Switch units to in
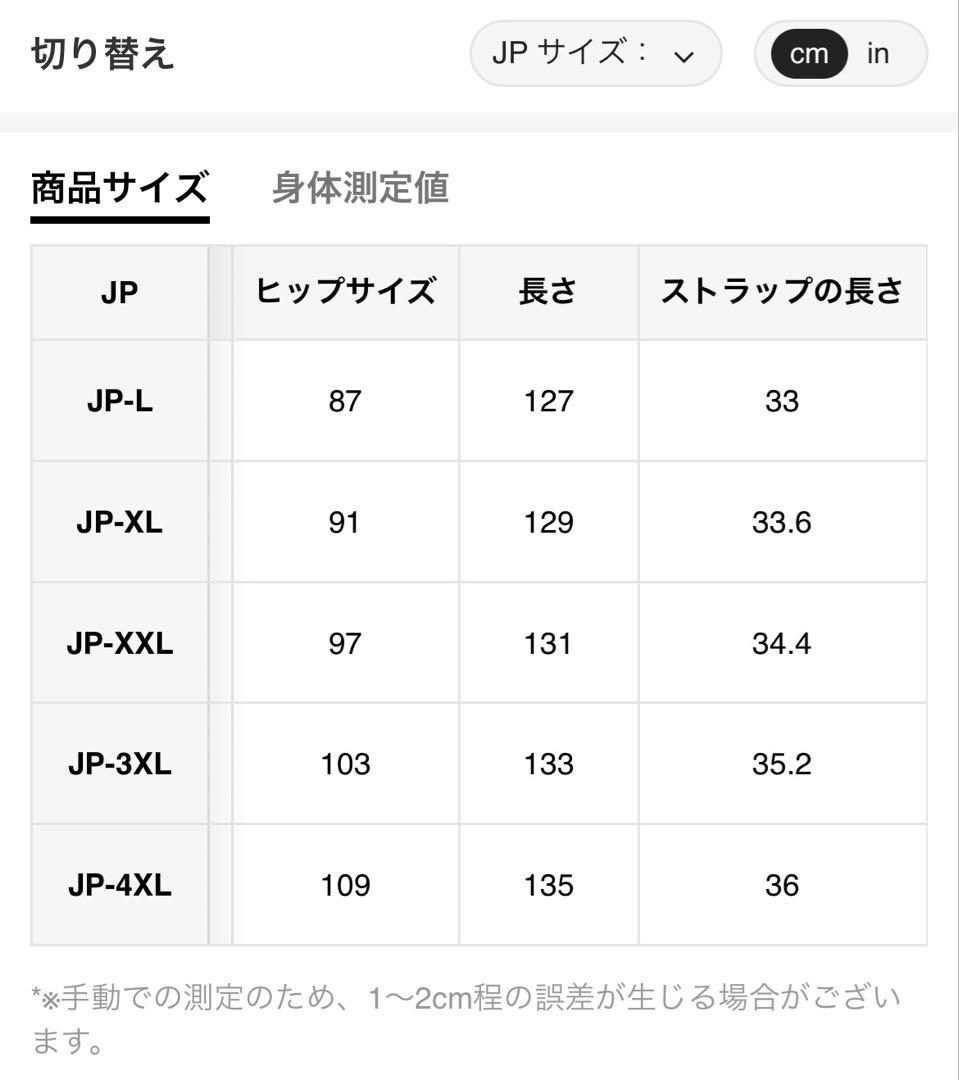 coord(877,54)
